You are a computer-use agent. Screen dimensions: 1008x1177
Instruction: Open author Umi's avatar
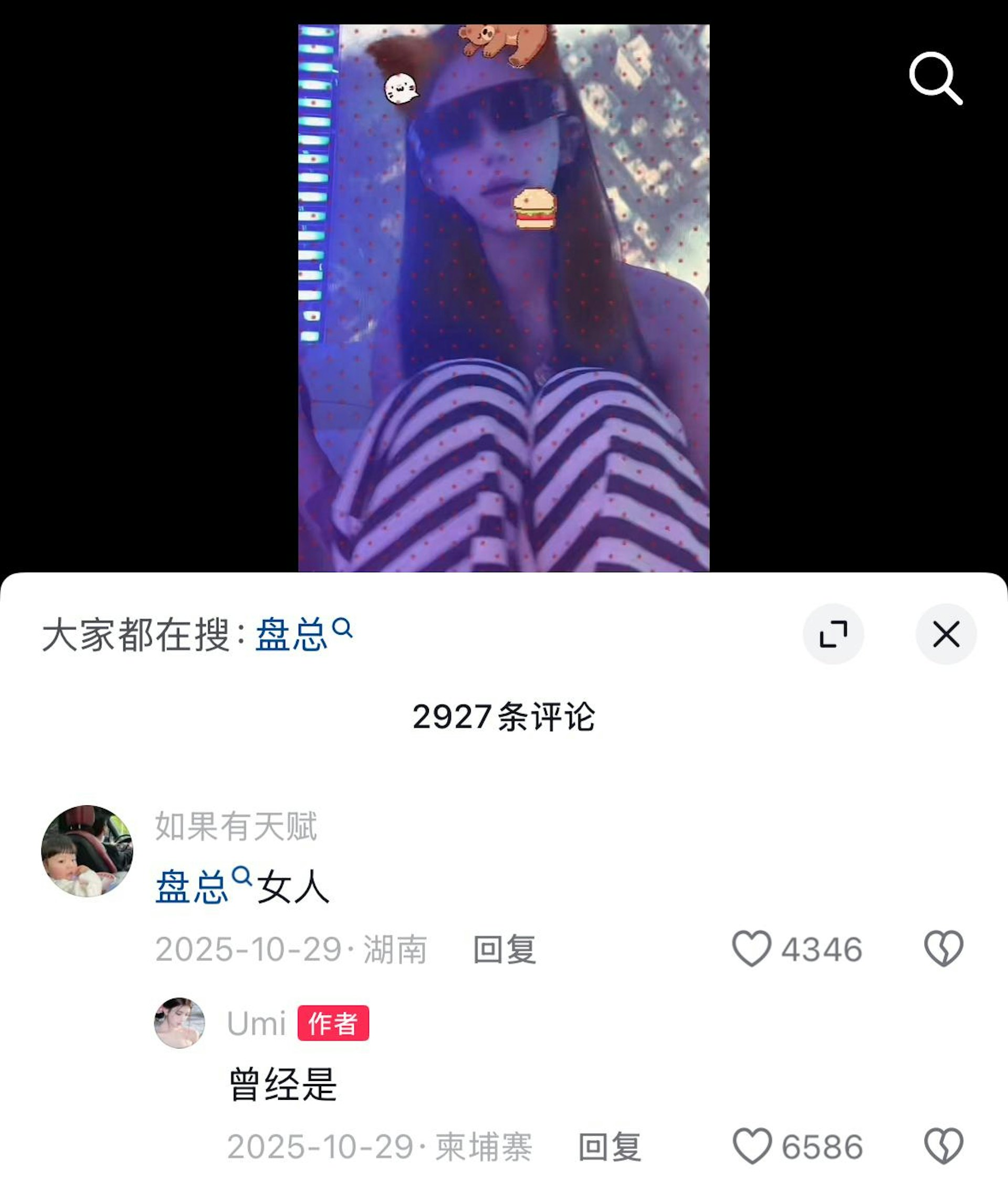click(180, 1023)
